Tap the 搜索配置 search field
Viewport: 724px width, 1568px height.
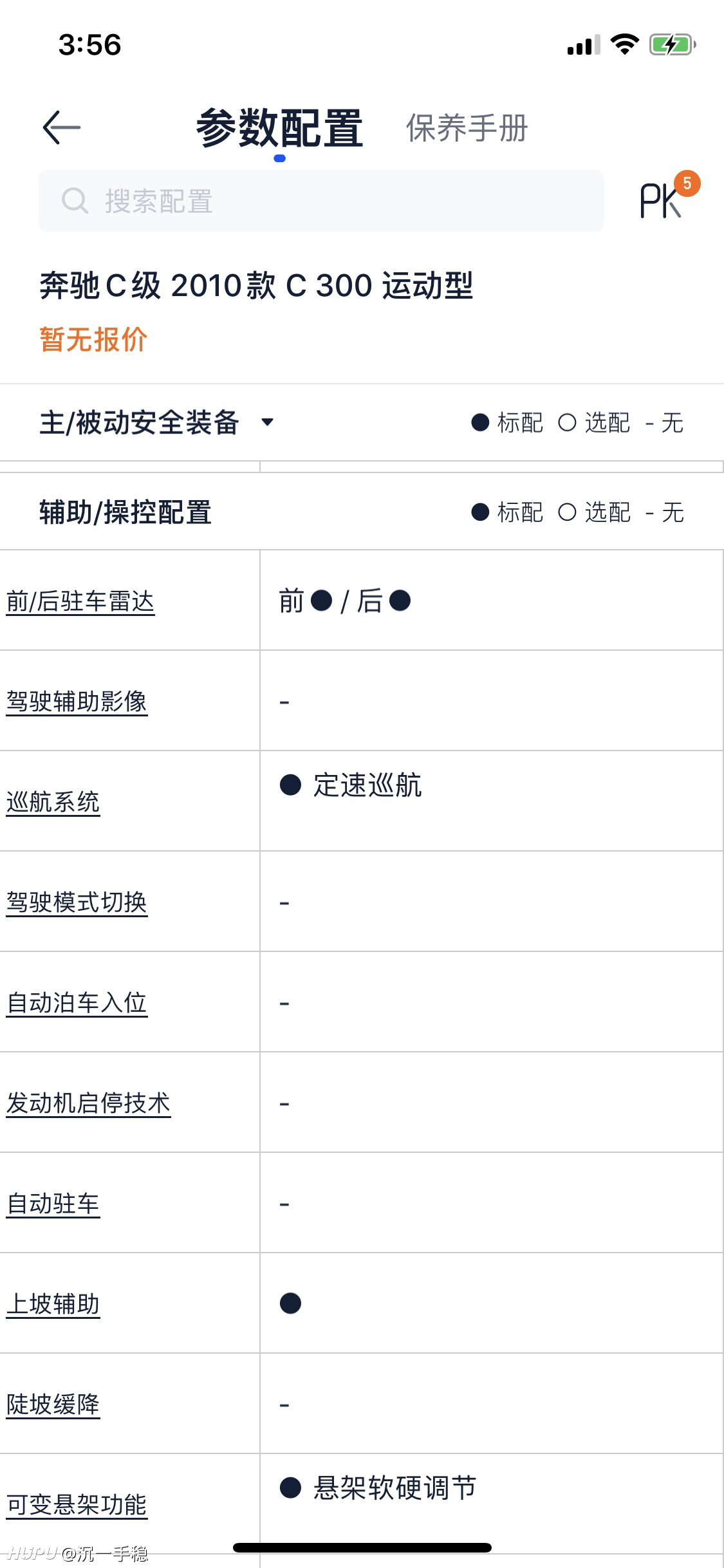click(x=321, y=201)
